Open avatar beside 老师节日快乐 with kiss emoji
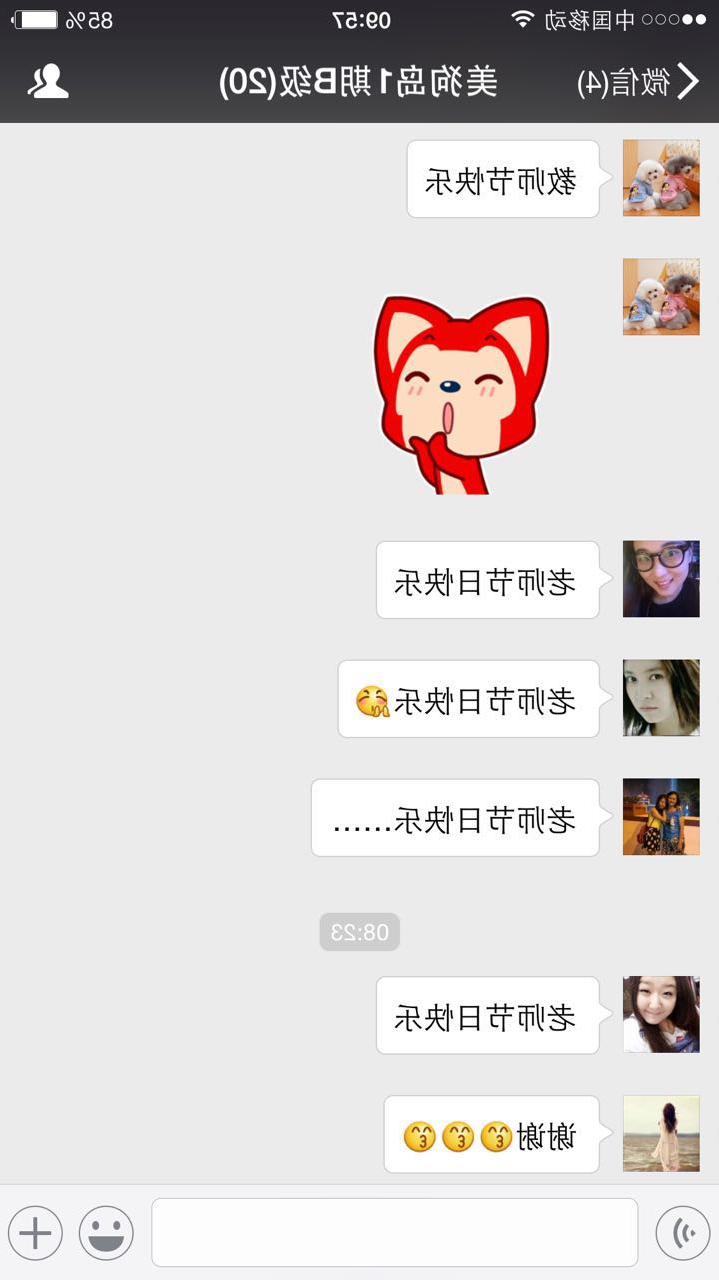Image resolution: width=719 pixels, height=1280 pixels. pos(661,698)
